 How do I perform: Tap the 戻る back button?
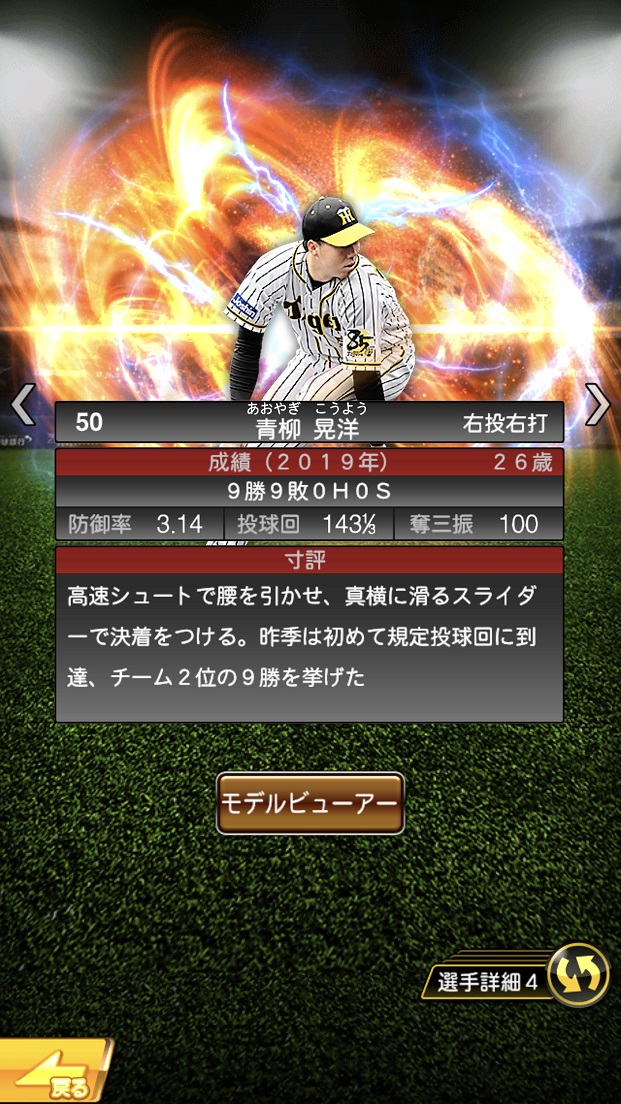[55, 1075]
